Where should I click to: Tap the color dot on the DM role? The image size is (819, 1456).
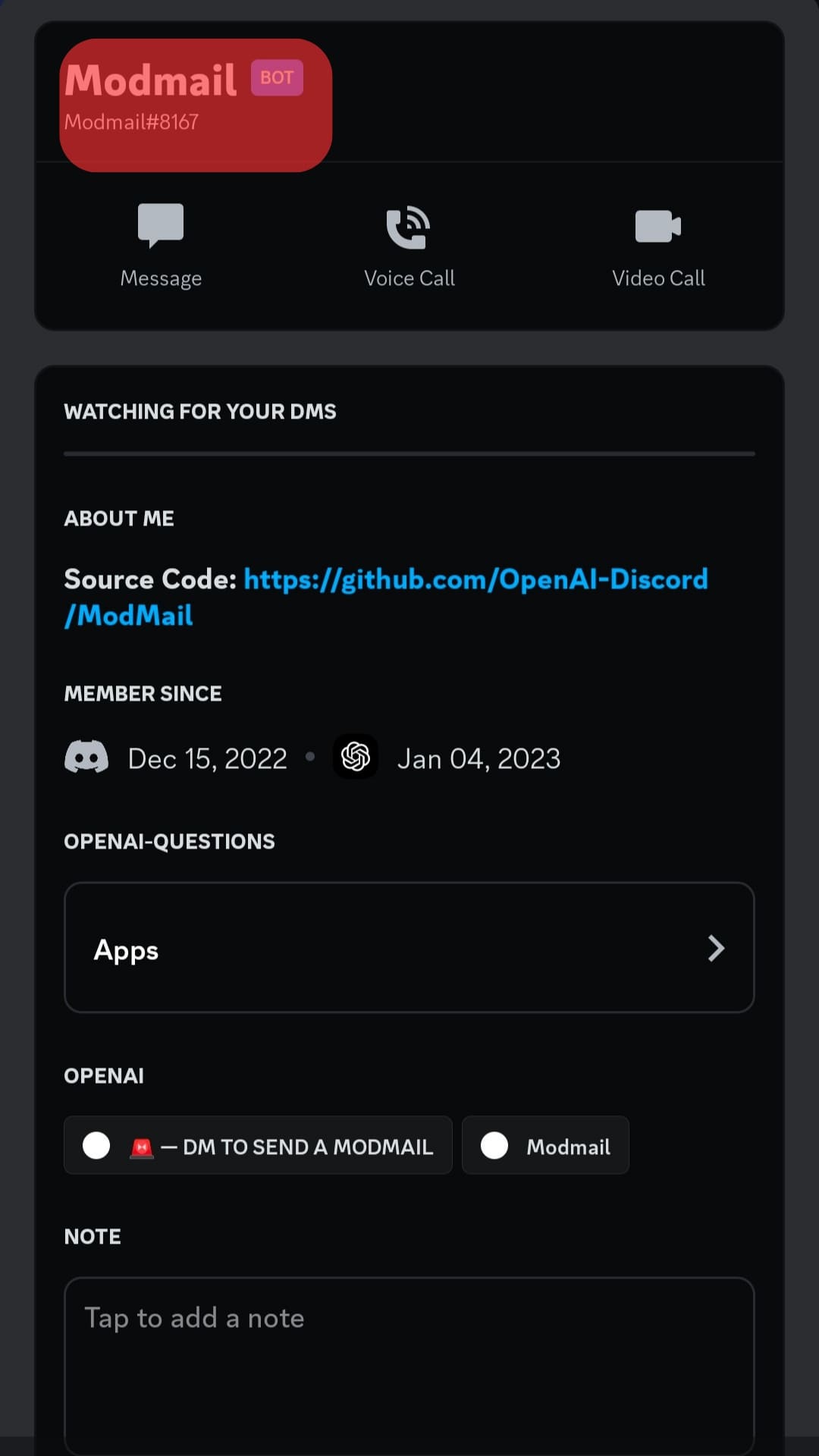[96, 1146]
